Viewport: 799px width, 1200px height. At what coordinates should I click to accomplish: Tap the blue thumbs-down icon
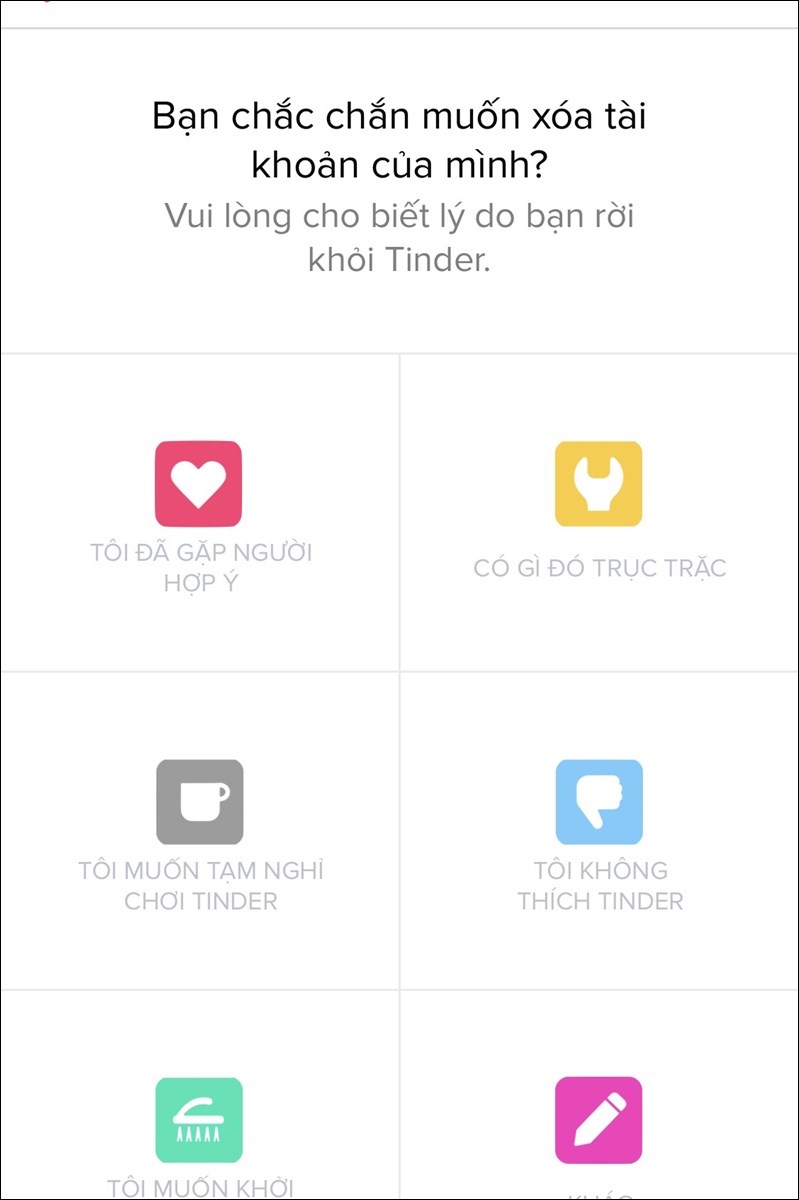[x=598, y=800]
